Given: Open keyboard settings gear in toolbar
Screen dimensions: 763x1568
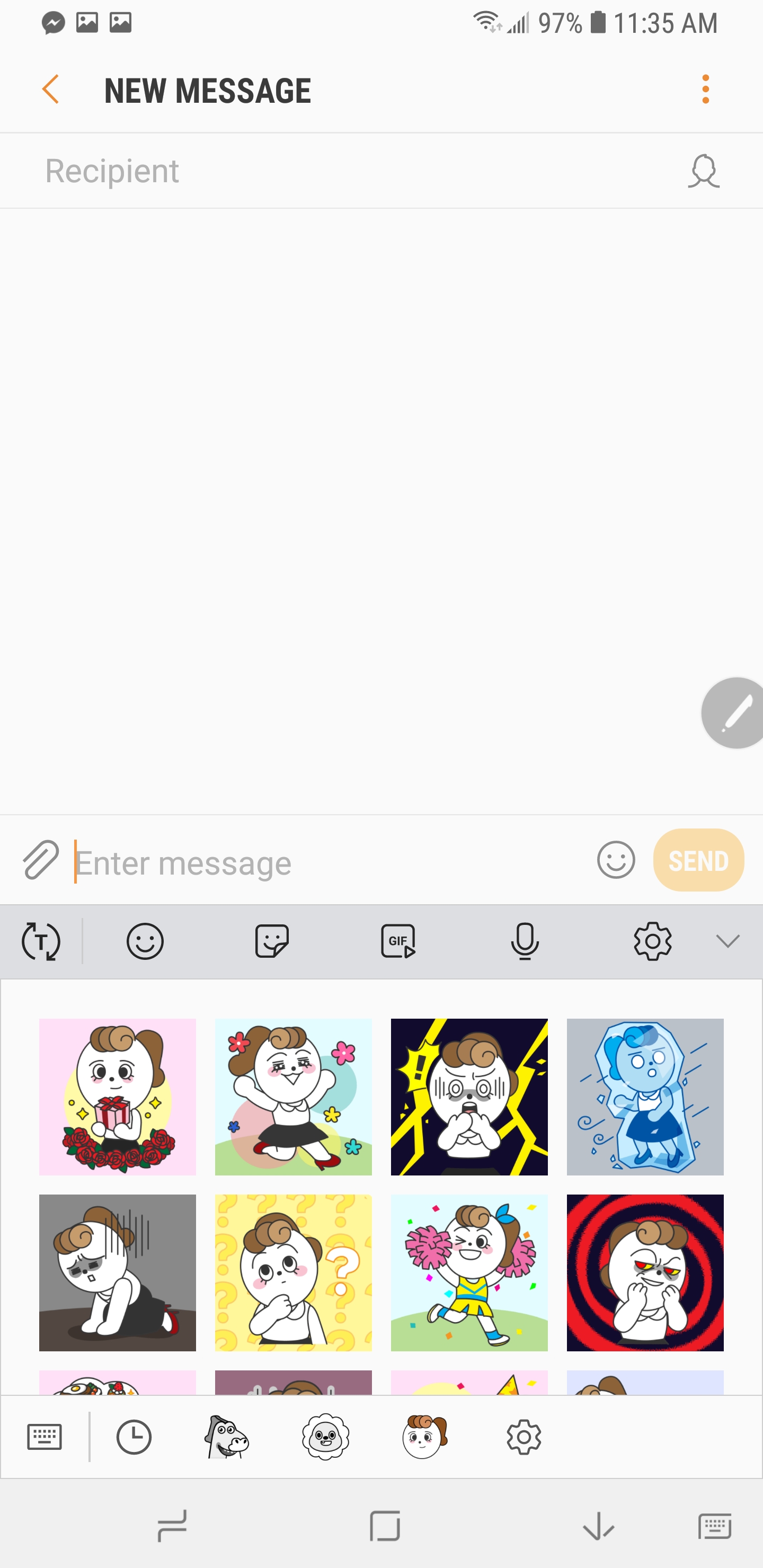Looking at the screenshot, I should coord(652,942).
